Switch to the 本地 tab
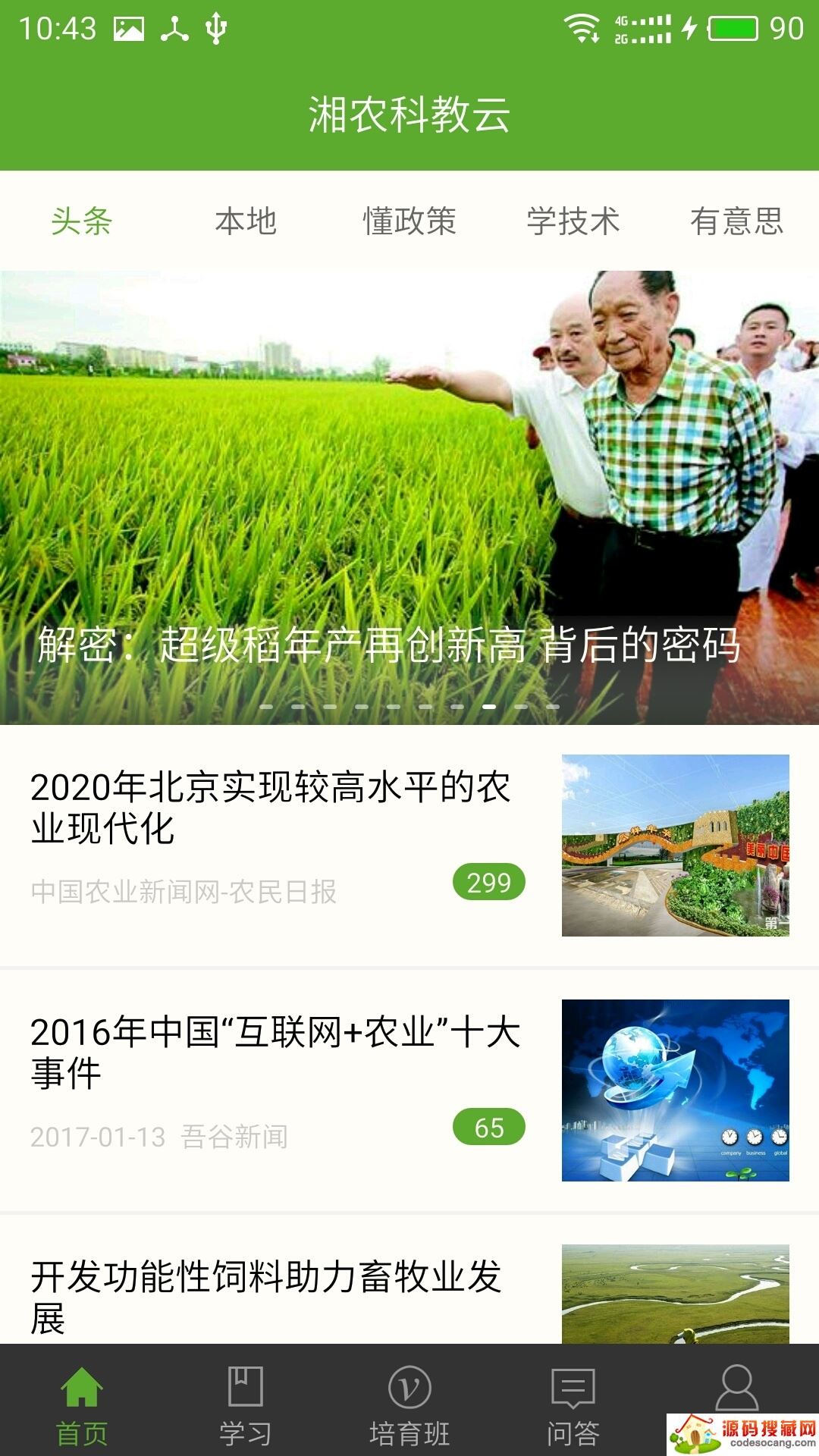 click(246, 221)
